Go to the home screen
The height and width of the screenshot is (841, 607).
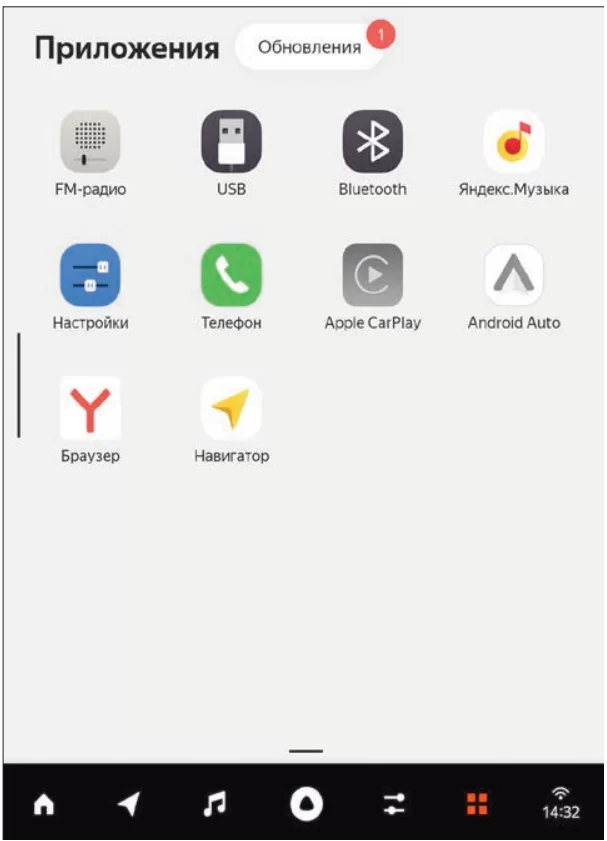coord(43,805)
